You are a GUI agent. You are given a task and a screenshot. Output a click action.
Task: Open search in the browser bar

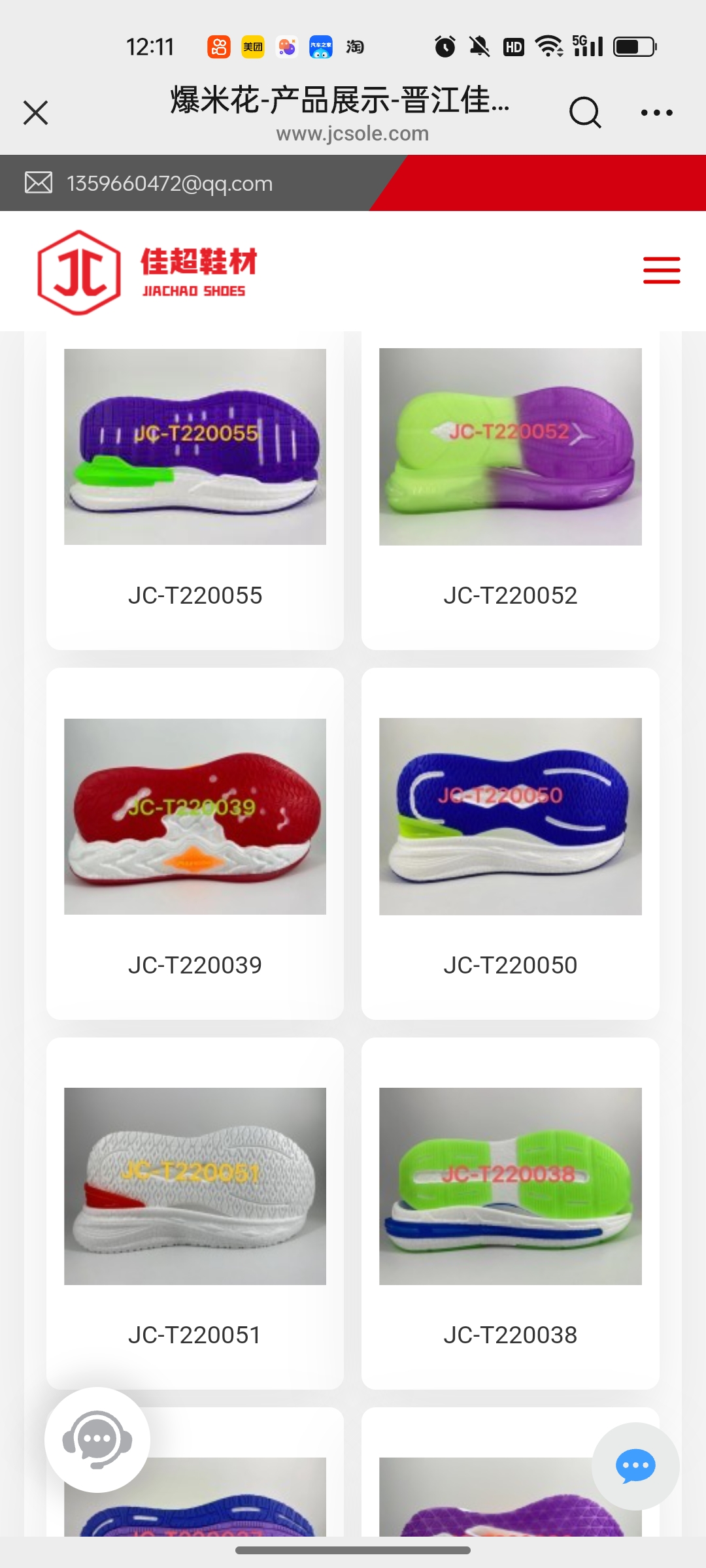click(x=584, y=112)
